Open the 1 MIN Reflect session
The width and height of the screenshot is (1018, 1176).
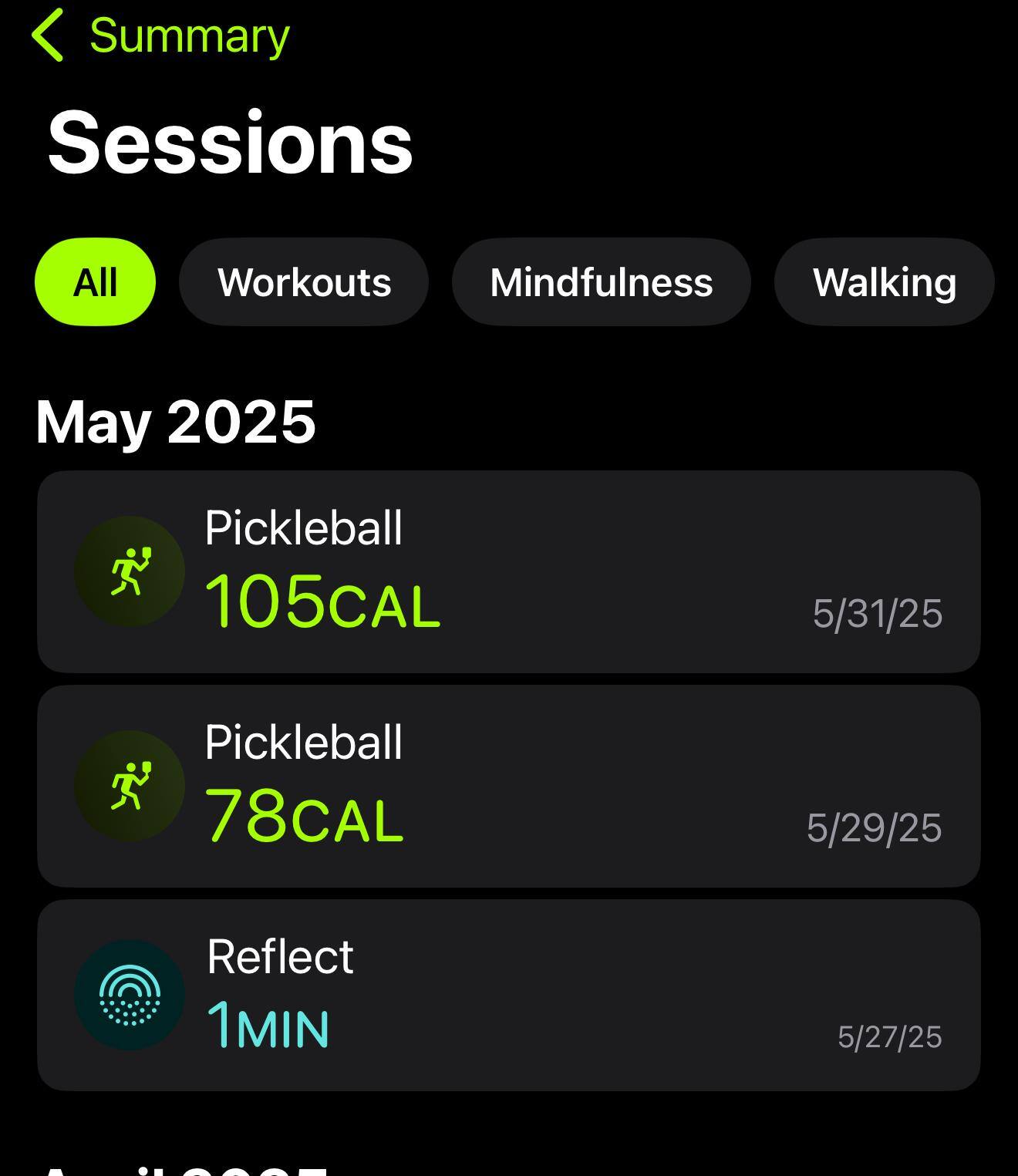pos(509,995)
